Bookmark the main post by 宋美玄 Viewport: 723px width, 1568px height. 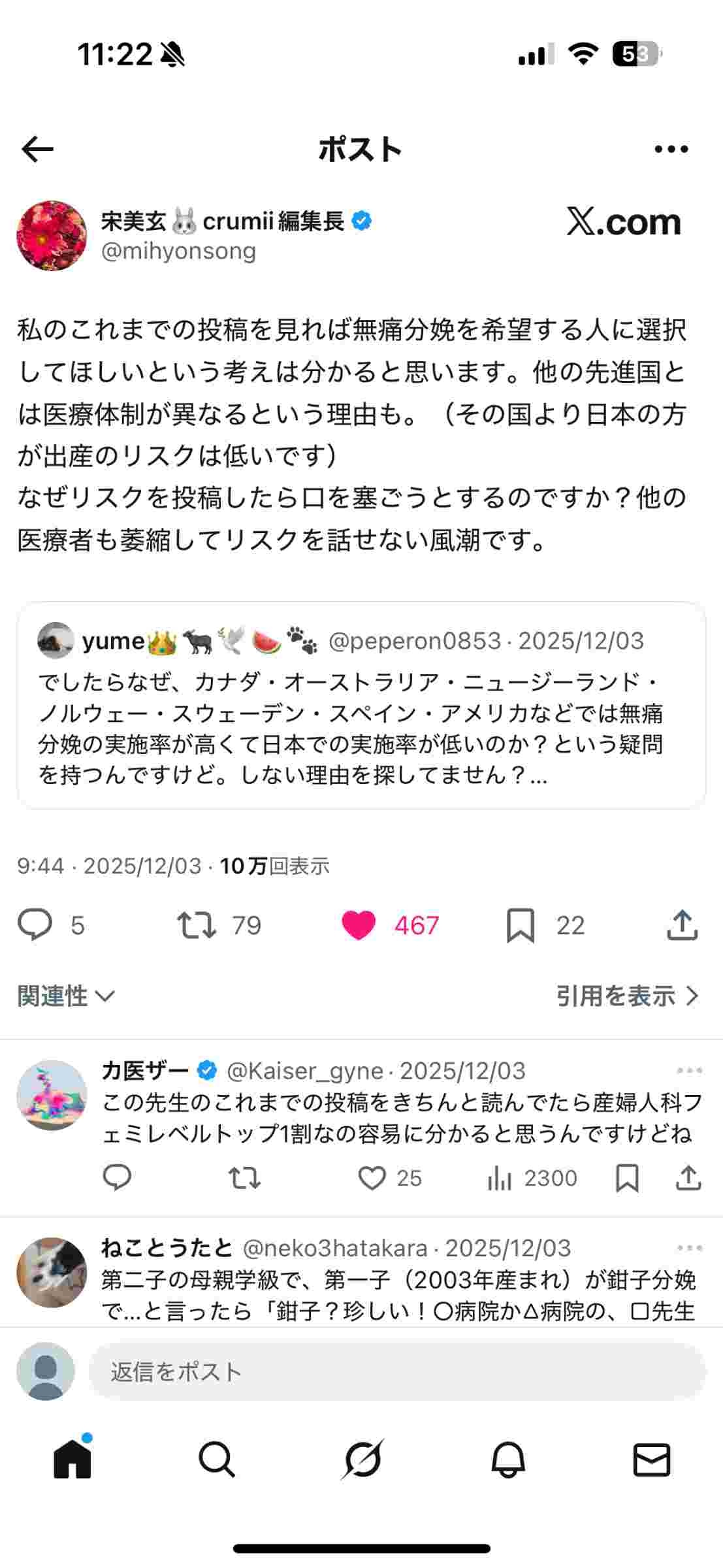click(521, 925)
